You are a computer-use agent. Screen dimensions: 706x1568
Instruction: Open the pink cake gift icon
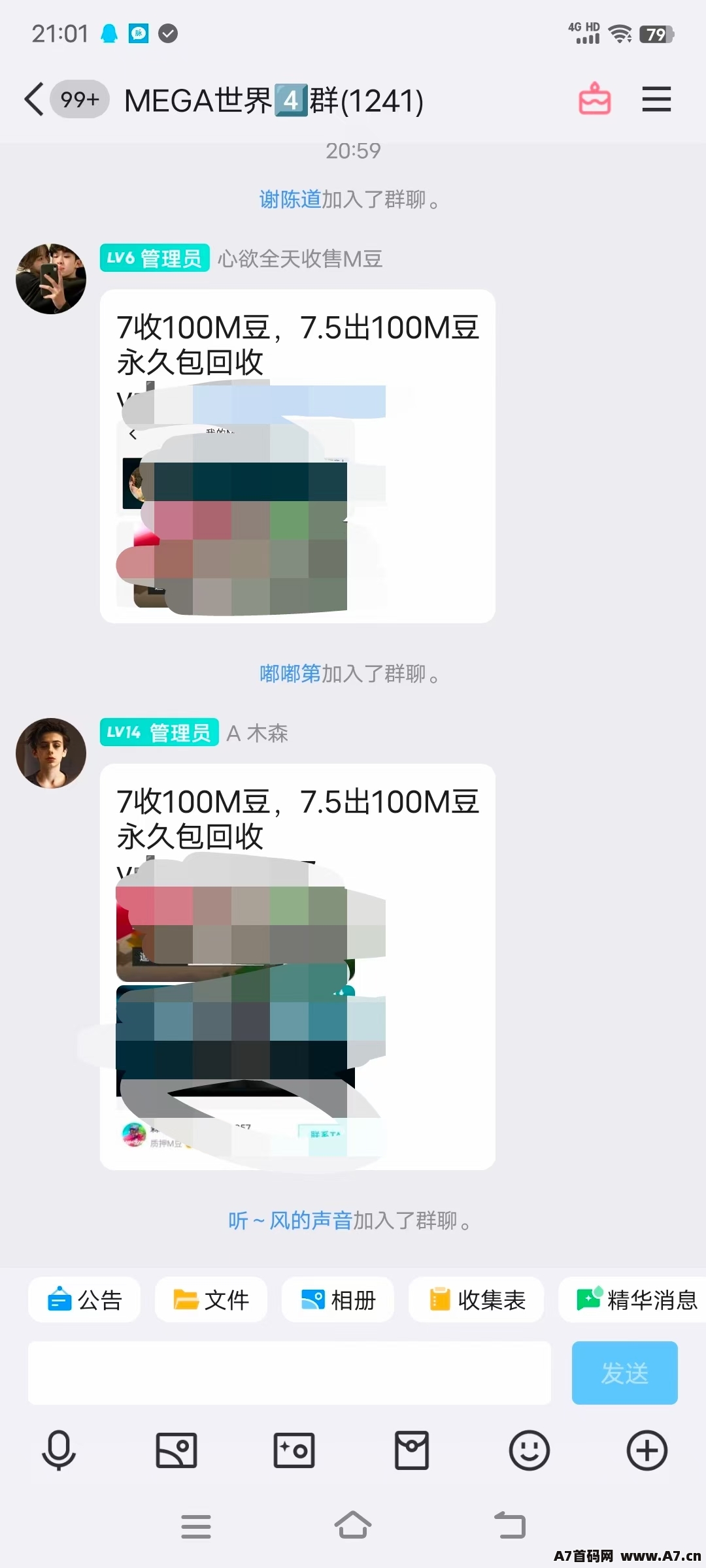[x=594, y=99]
